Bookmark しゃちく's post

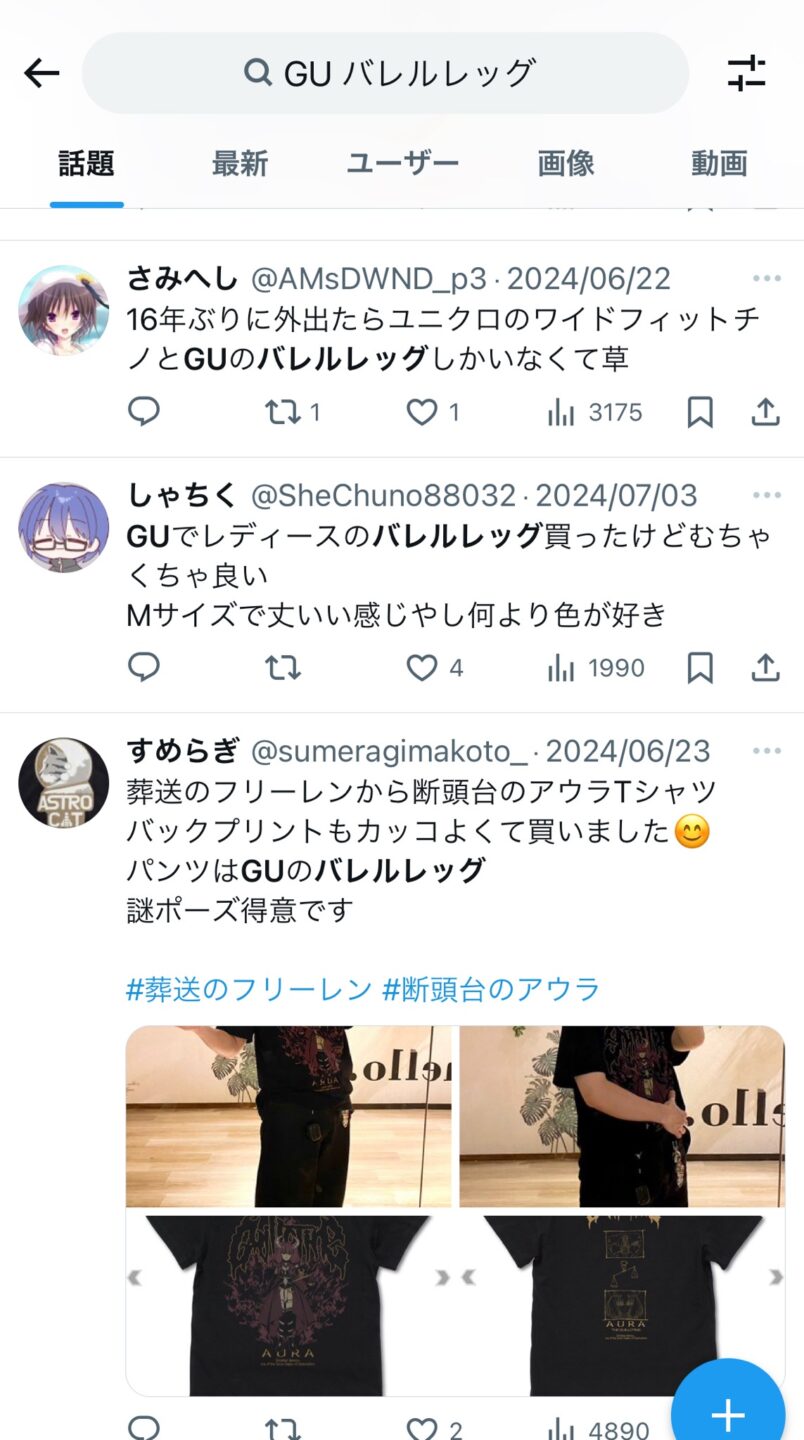(700, 667)
